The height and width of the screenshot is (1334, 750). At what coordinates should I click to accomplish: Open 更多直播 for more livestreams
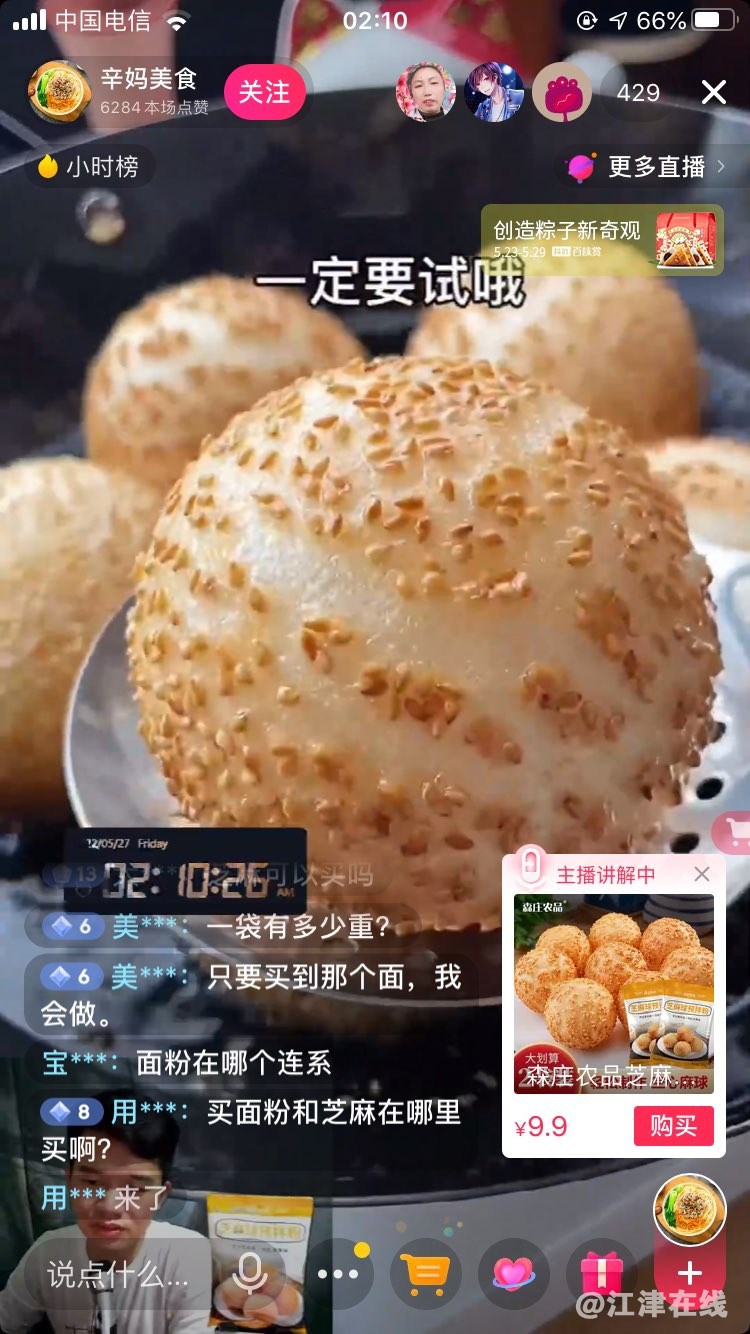(x=646, y=167)
